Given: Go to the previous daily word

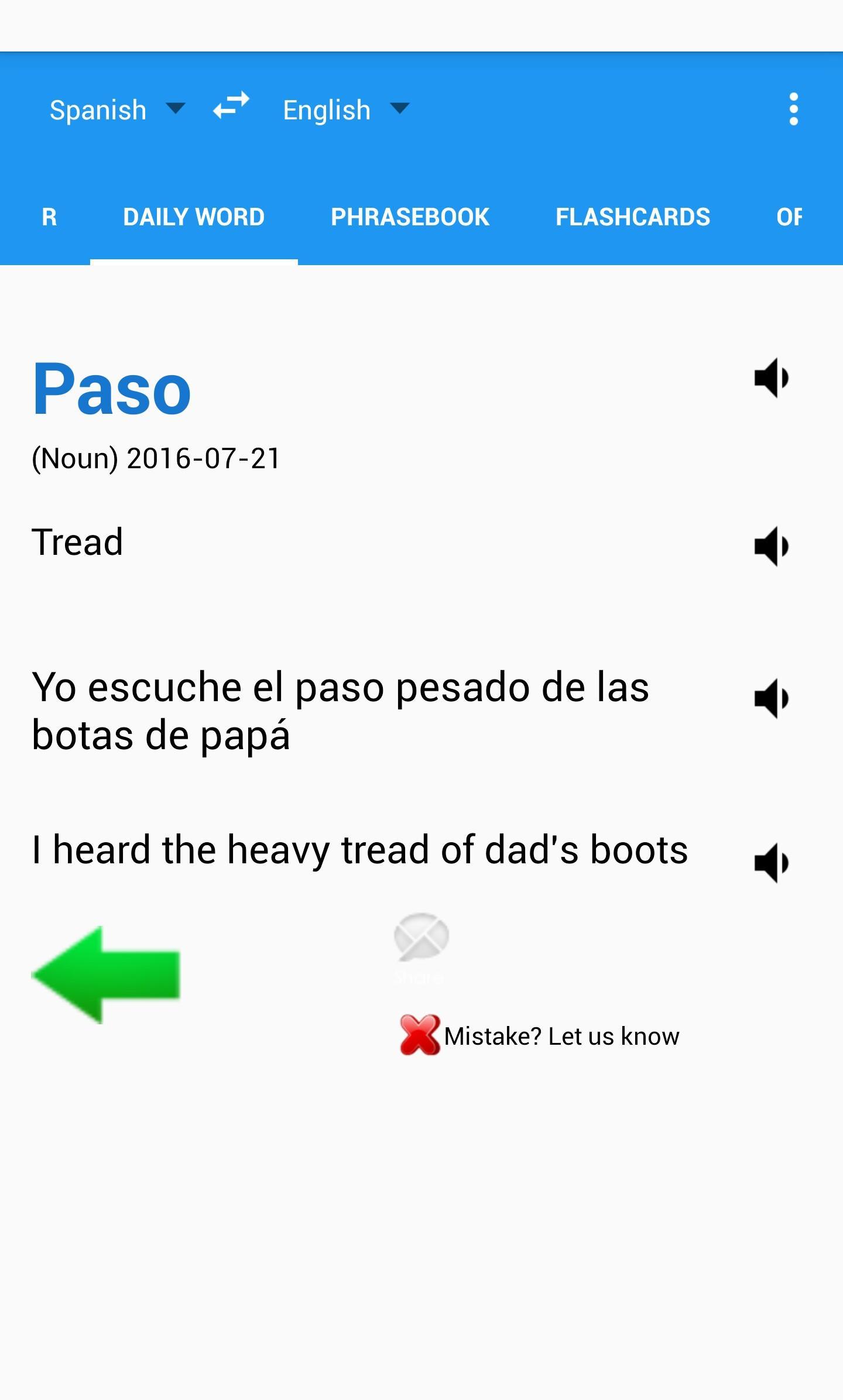Looking at the screenshot, I should click(x=106, y=974).
